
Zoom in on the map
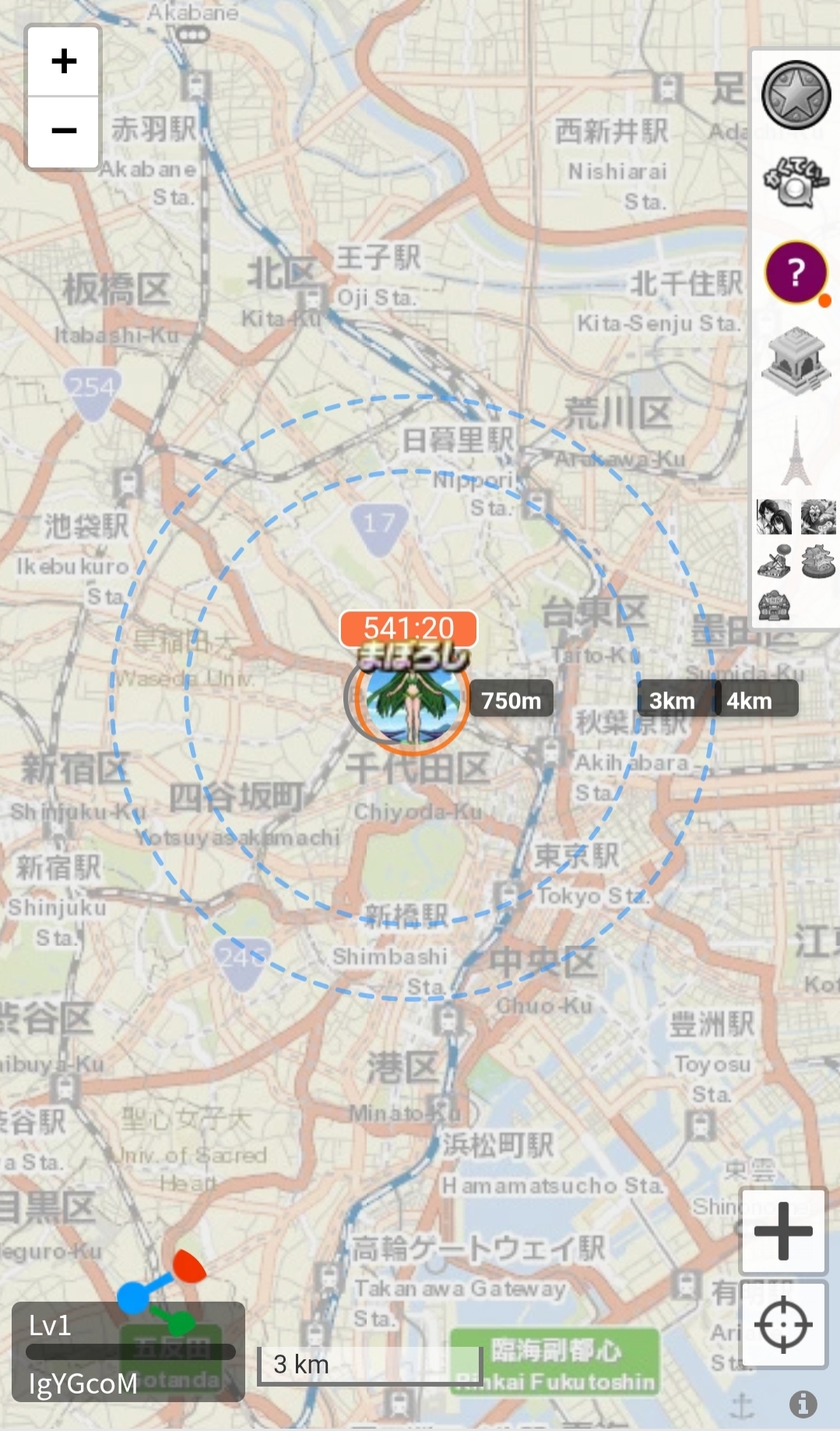(64, 62)
